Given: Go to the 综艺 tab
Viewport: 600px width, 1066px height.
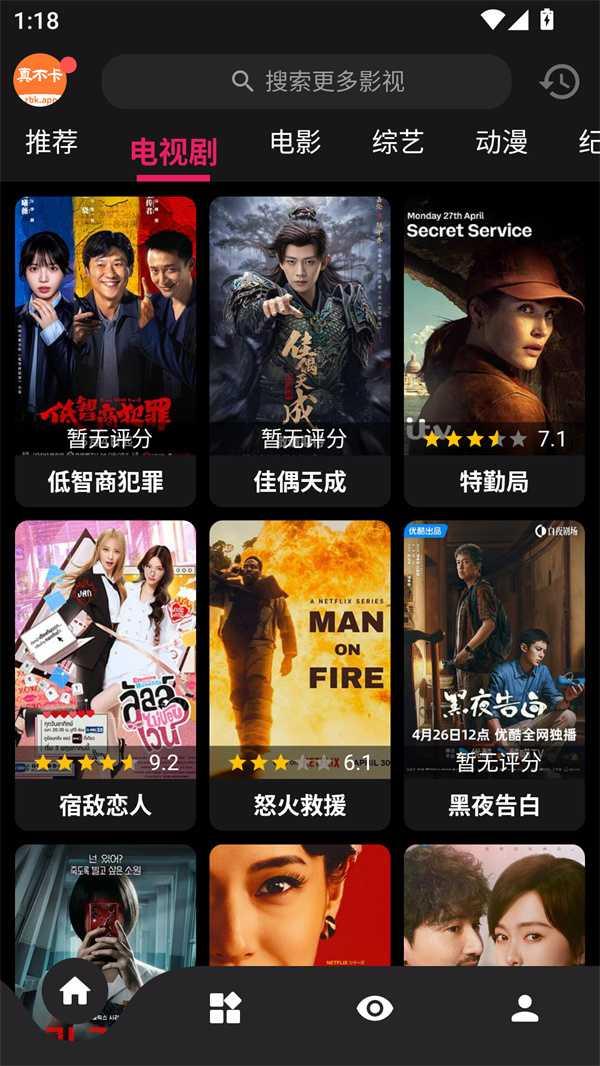Looking at the screenshot, I should 398,142.
